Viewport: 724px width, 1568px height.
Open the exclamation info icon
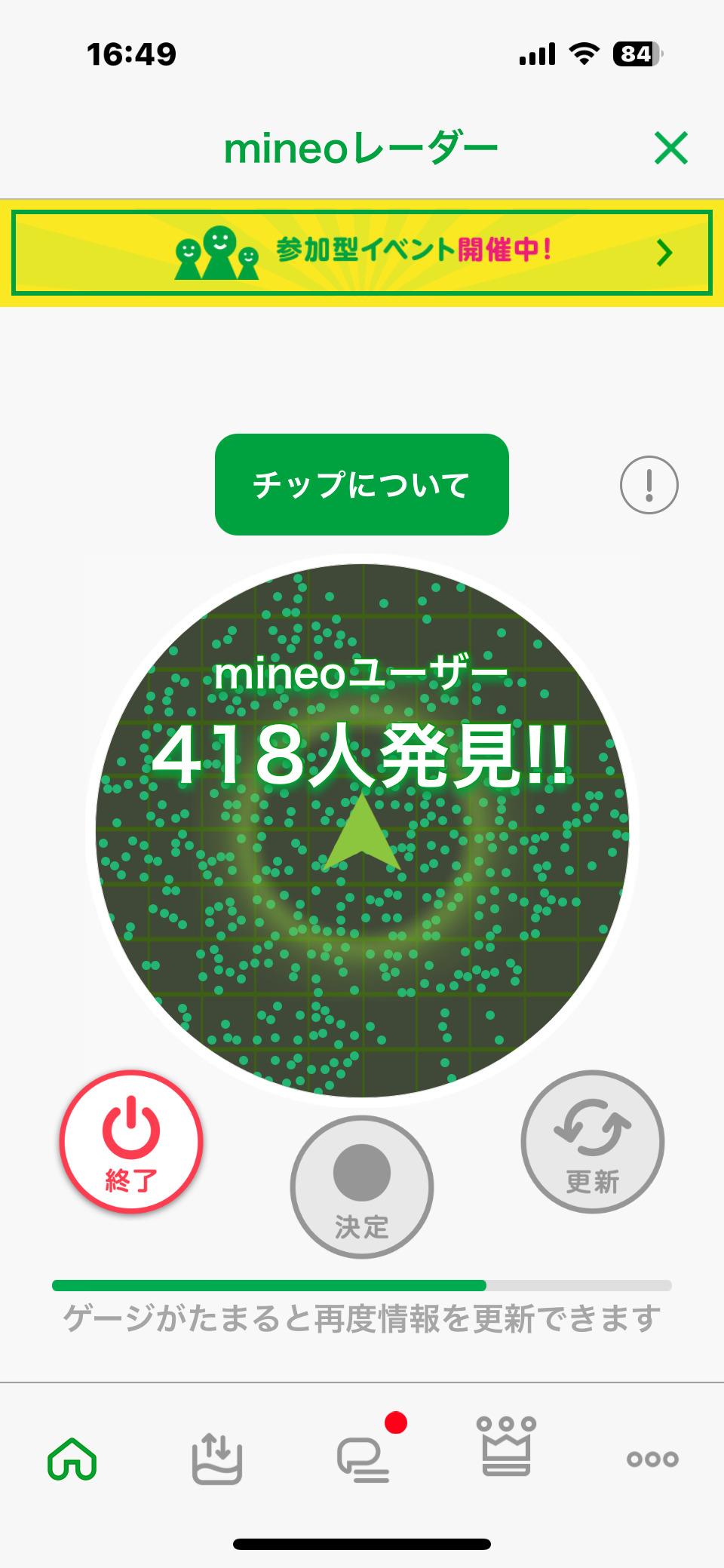(649, 485)
